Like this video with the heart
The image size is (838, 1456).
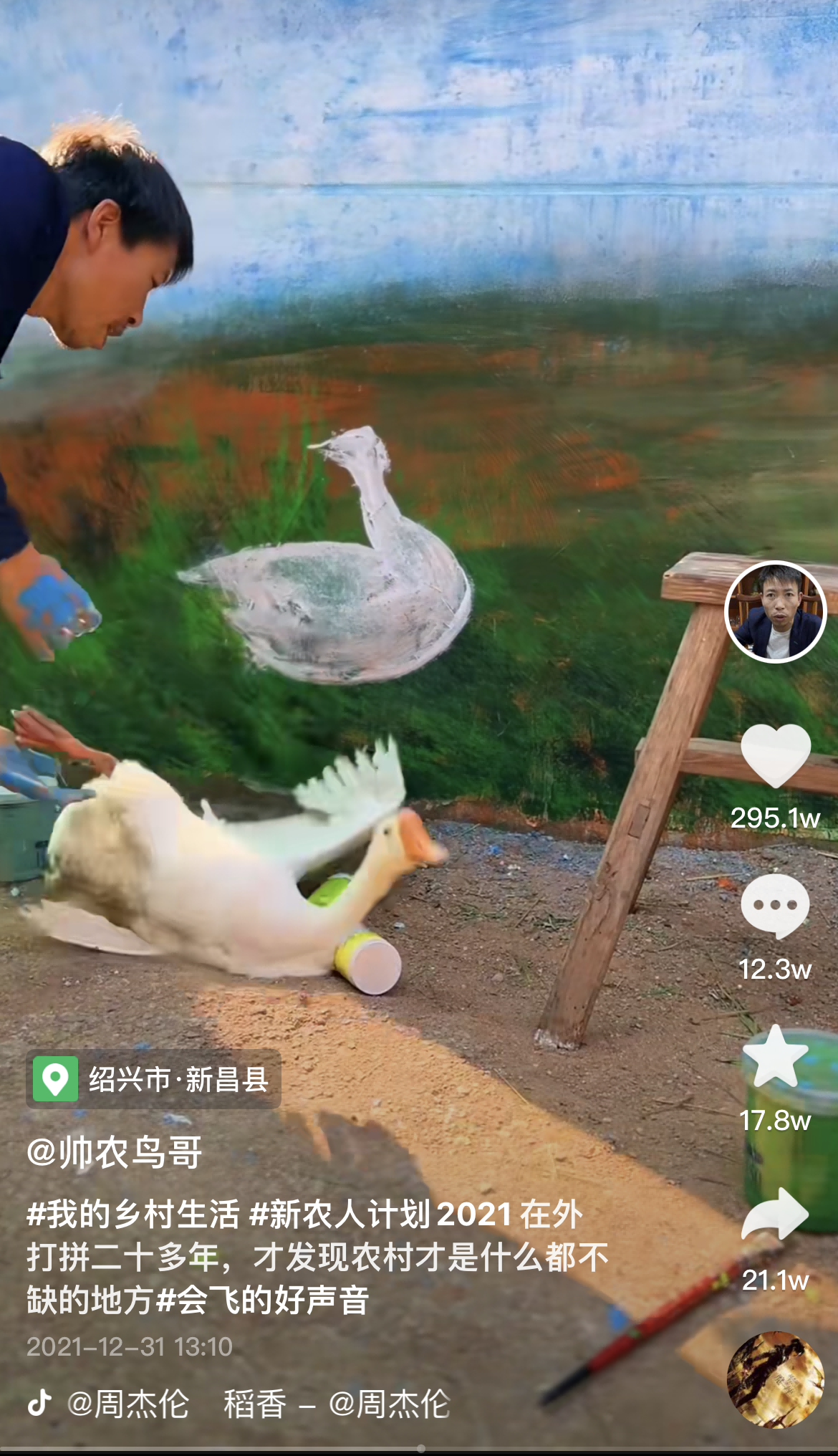click(776, 756)
